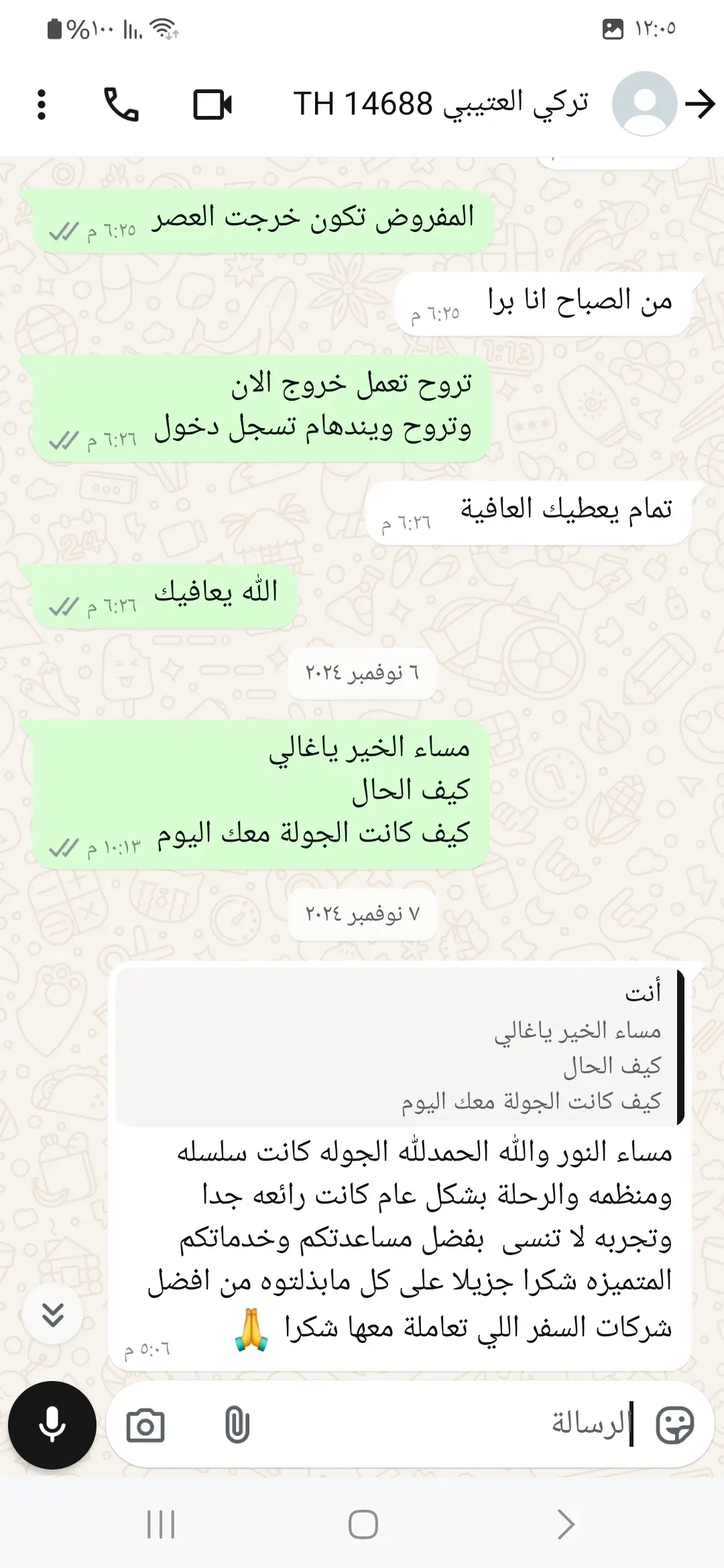This screenshot has height=1568, width=724.
Task: Open the camera from the message bar
Action: (145, 1425)
